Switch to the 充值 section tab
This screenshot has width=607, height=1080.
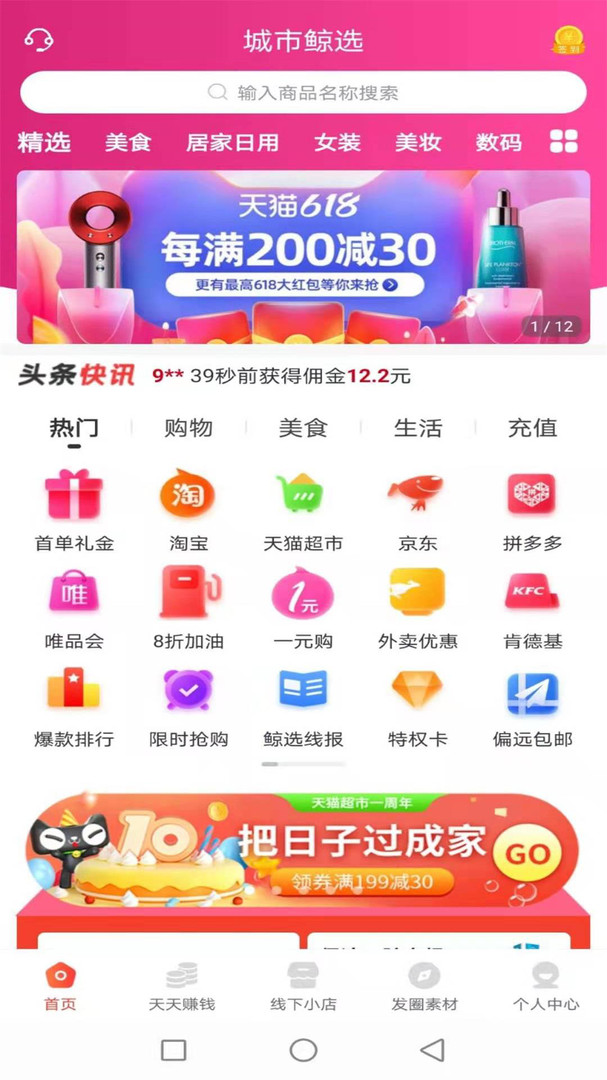pyautogui.click(x=532, y=428)
